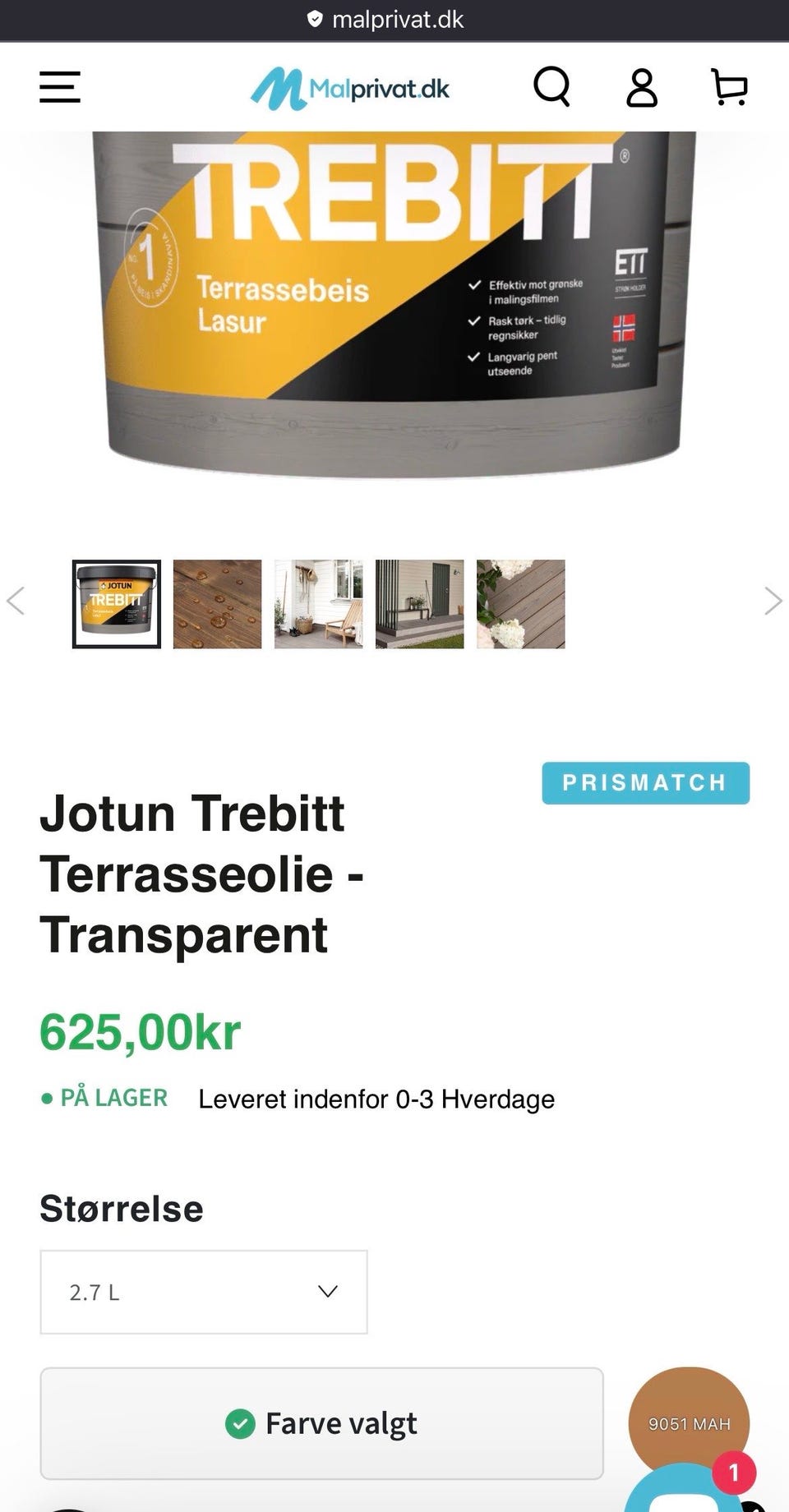The width and height of the screenshot is (789, 1512).
Task: Click the chat notification badge showing 1
Action: point(734,1473)
